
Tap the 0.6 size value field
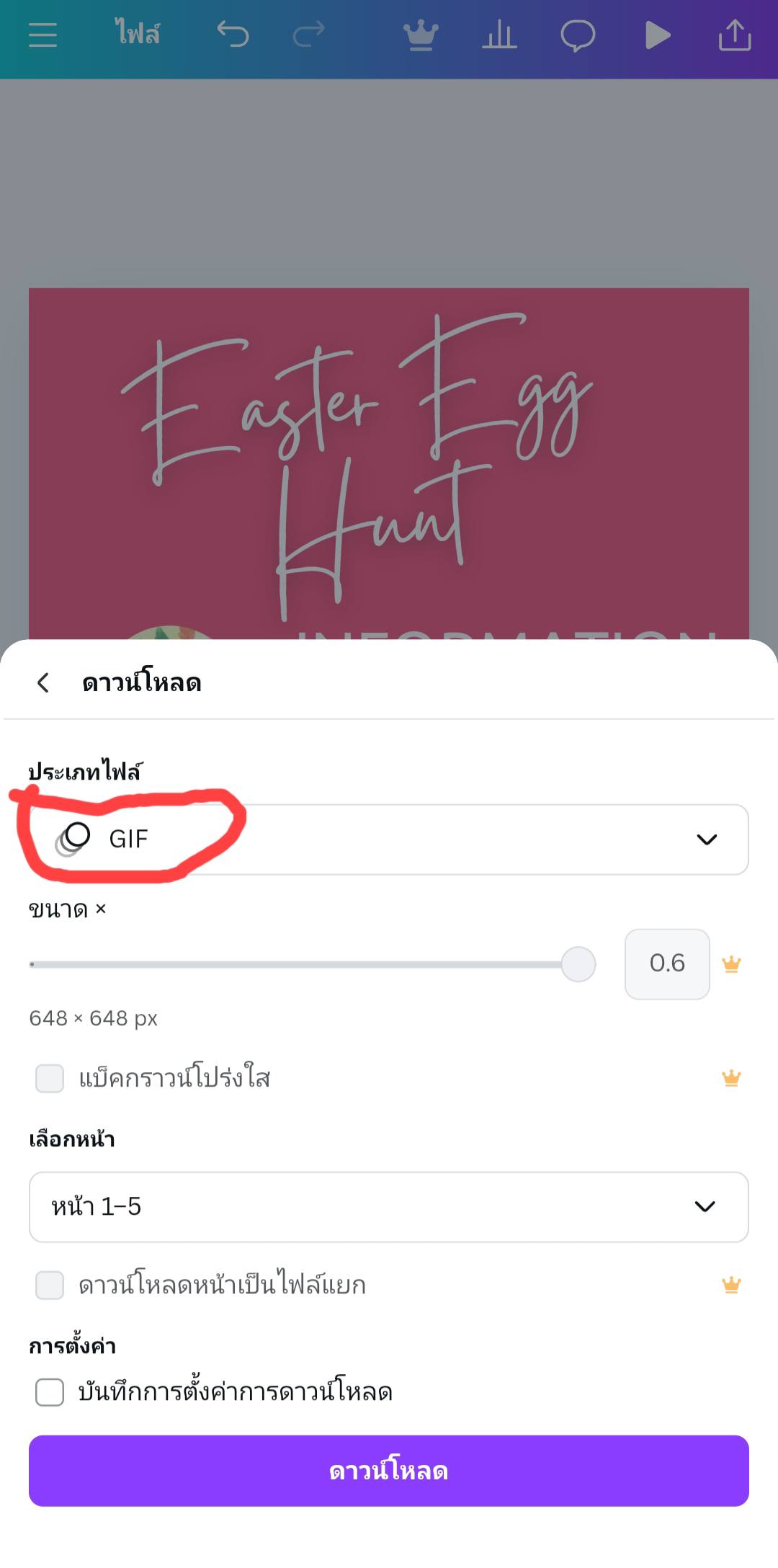coord(667,964)
